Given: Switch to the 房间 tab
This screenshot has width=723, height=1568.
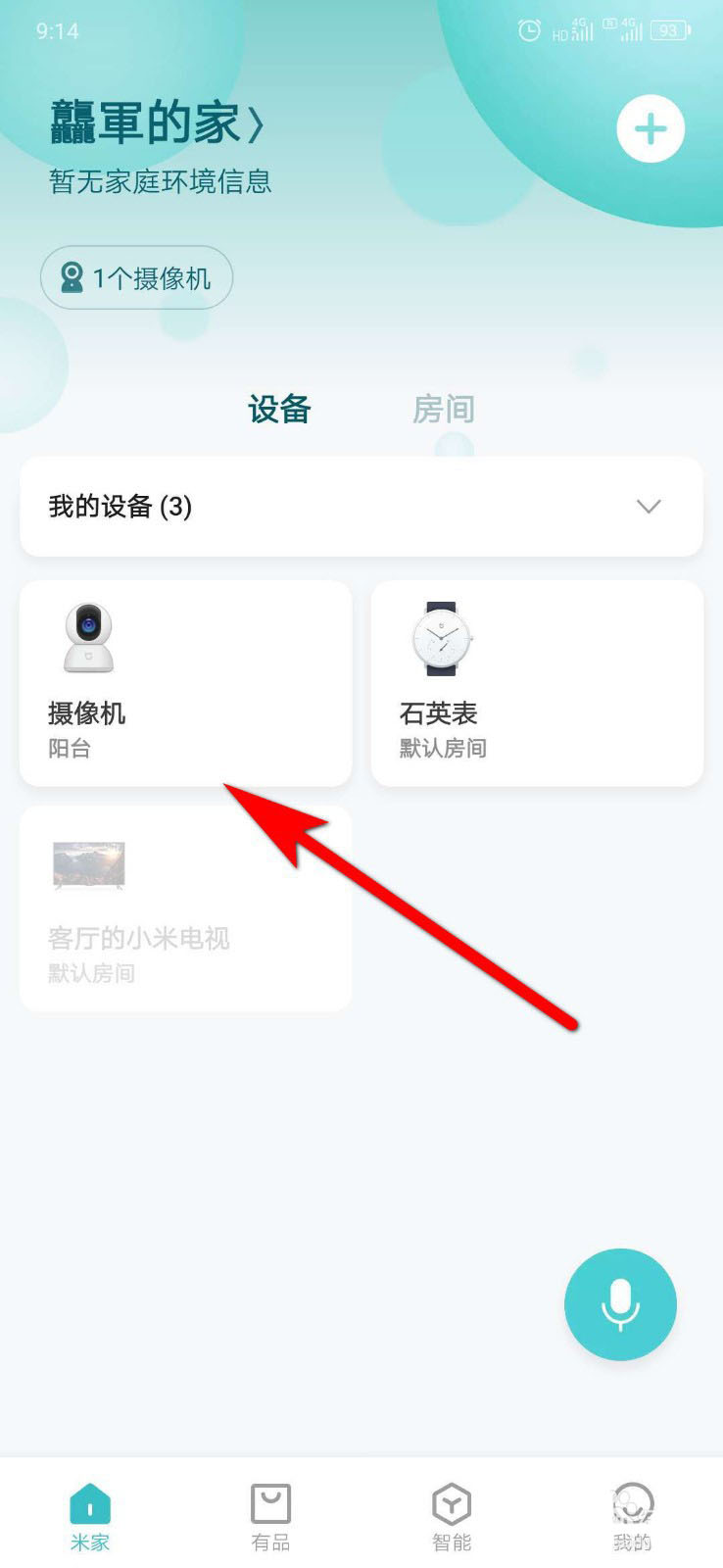Looking at the screenshot, I should click(x=443, y=409).
